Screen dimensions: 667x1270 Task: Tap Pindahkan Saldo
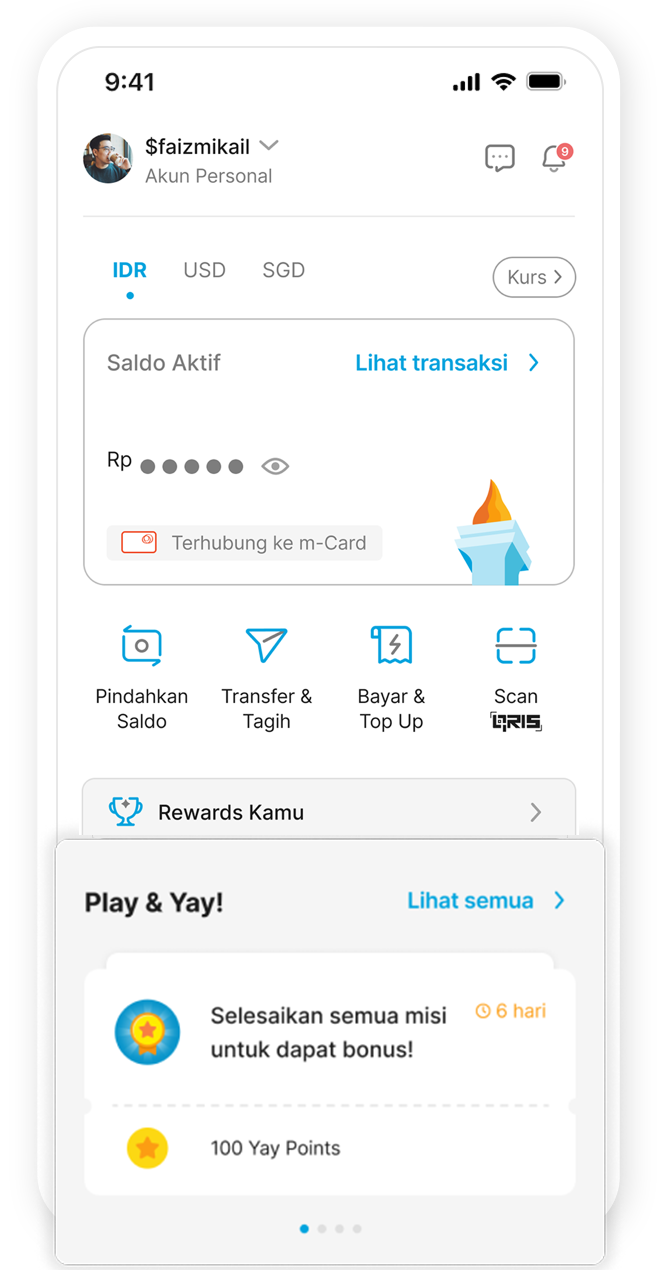[x=142, y=677]
